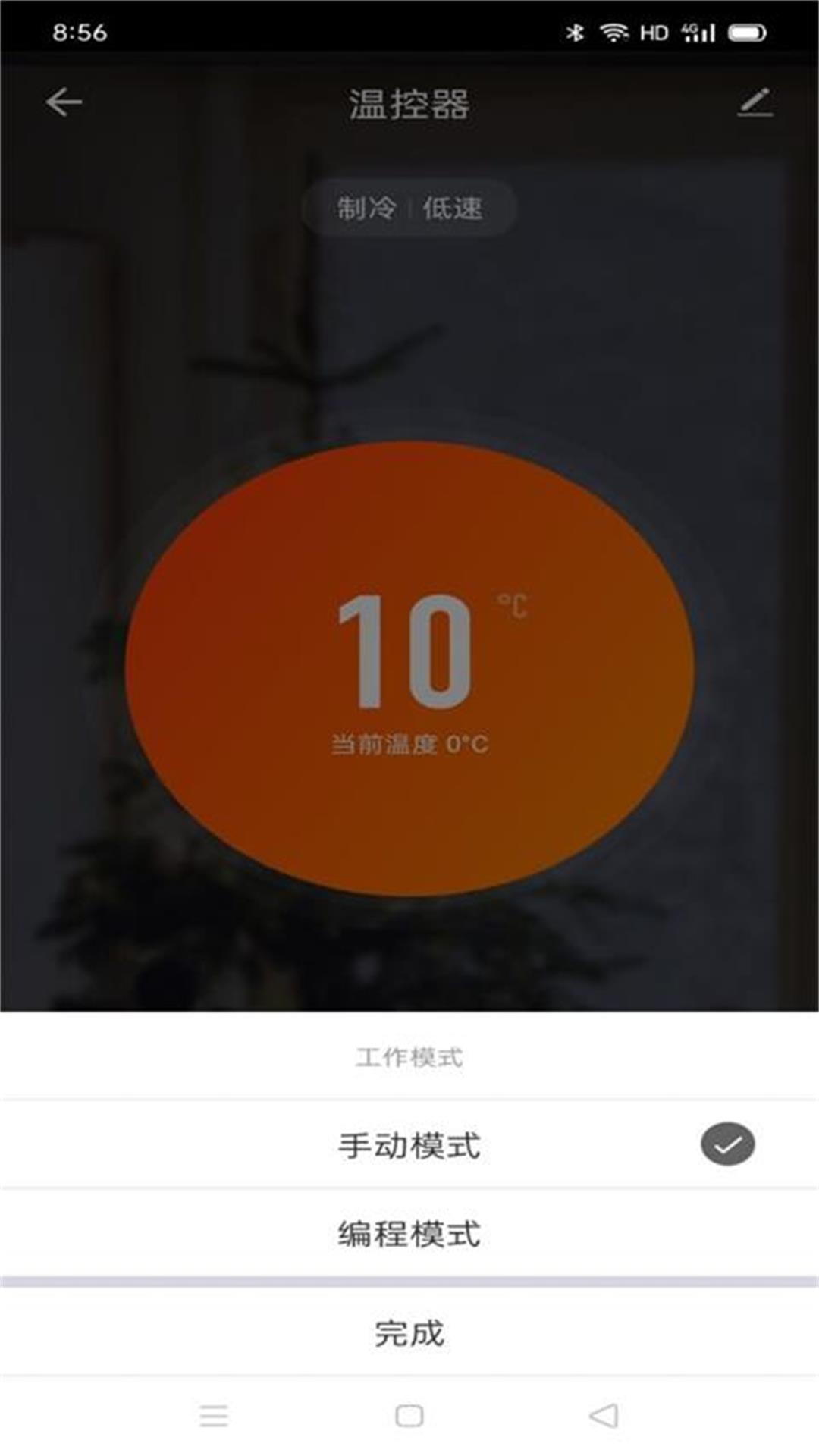Viewport: 819px width, 1456px height.
Task: Choose 编程模式 work mode
Action: [x=409, y=1234]
